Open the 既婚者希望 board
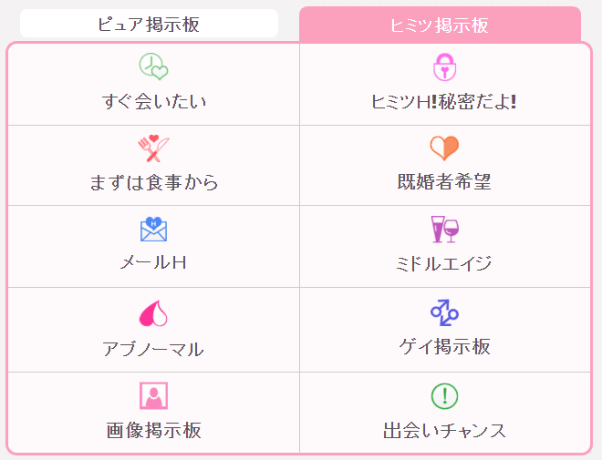602x460 pixels. click(444, 166)
